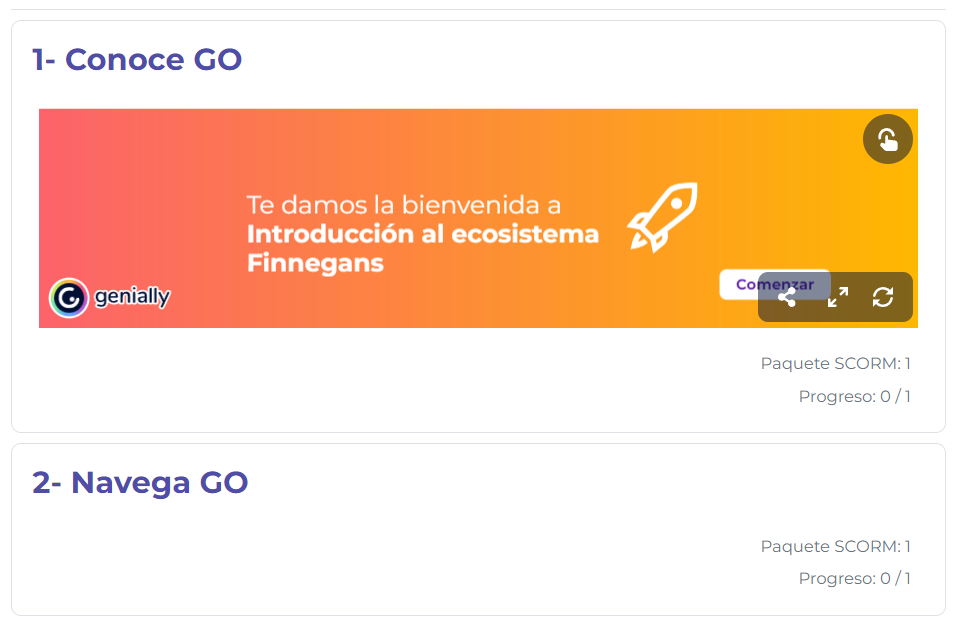Open the 1- Conoce GO heading
Viewport: 961px width, 618px height.
[137, 60]
